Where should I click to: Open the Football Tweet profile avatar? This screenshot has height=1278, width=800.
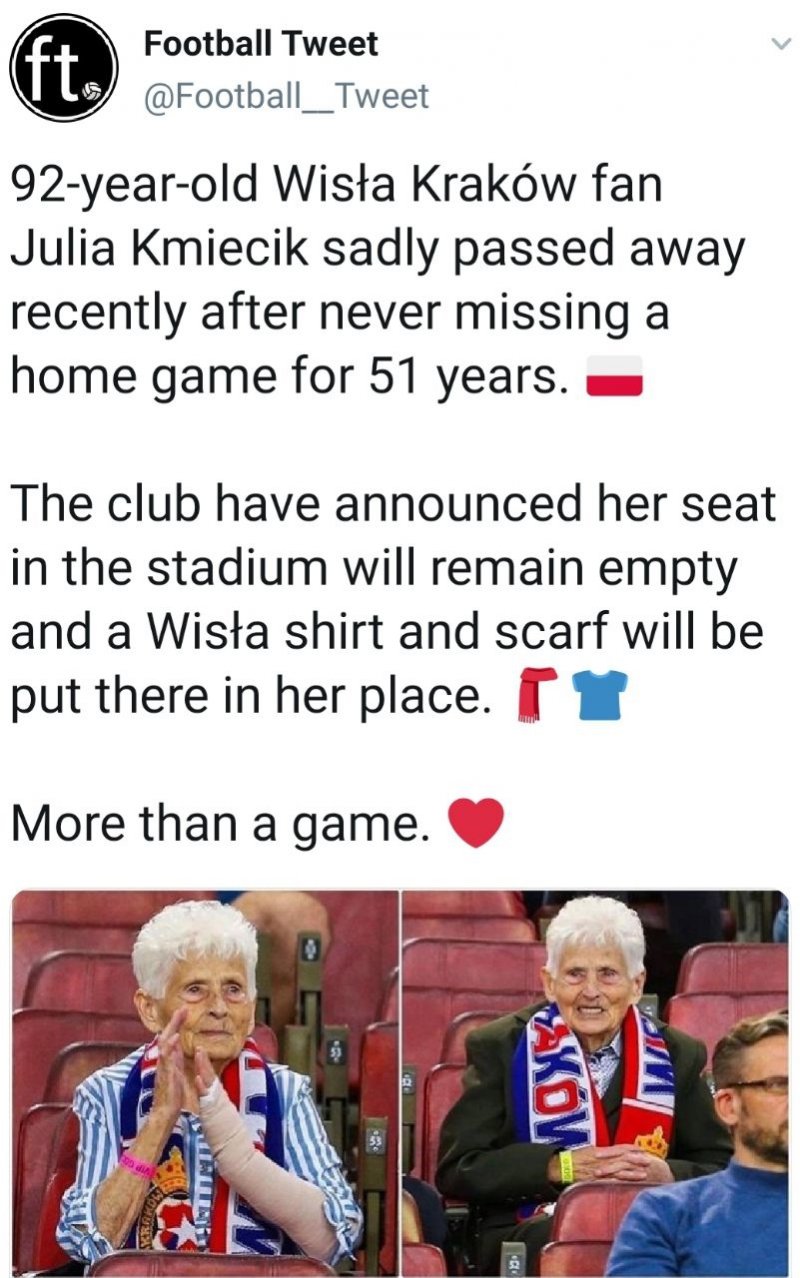coord(63,67)
